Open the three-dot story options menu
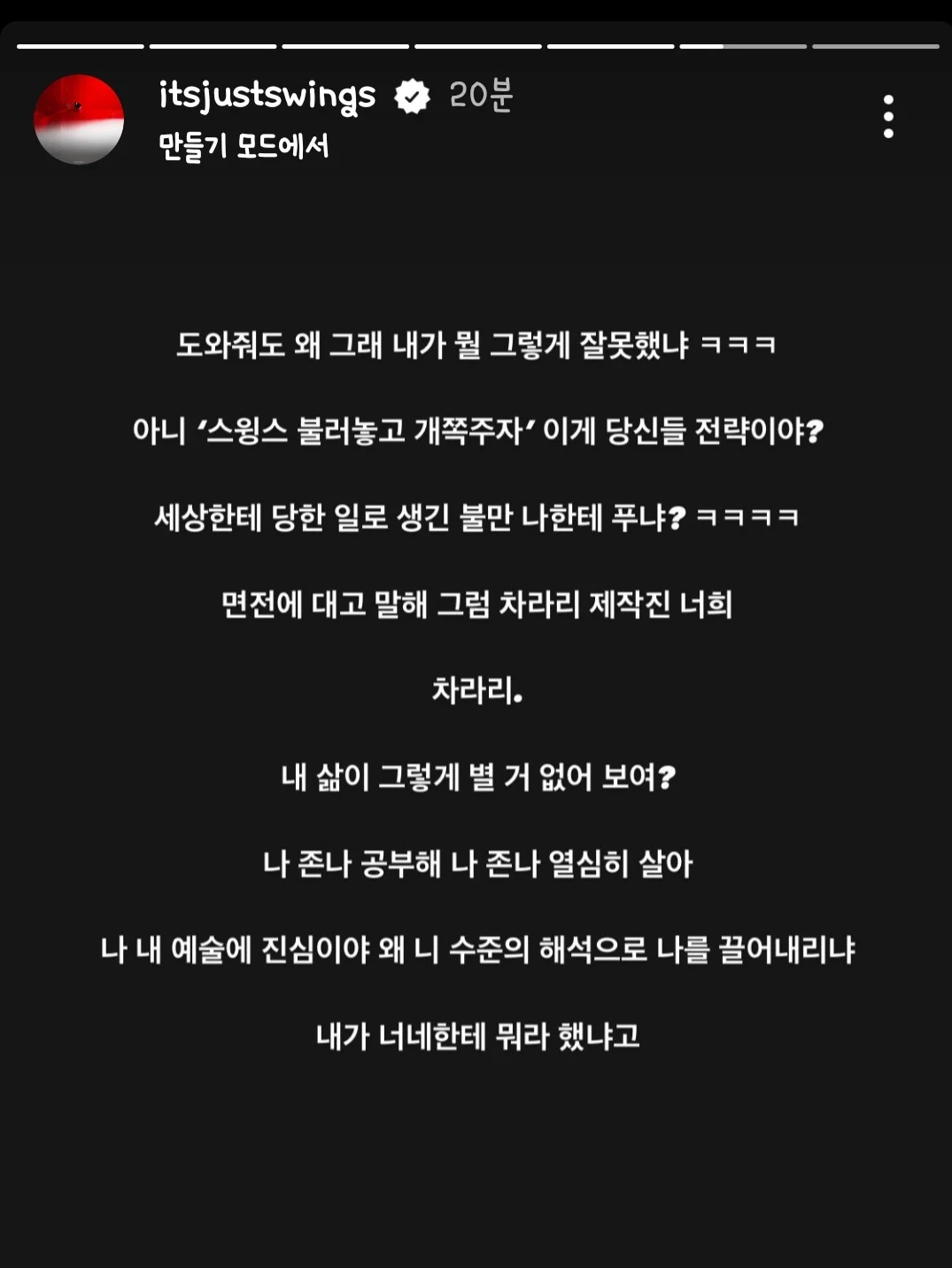952x1268 pixels. pyautogui.click(x=888, y=116)
